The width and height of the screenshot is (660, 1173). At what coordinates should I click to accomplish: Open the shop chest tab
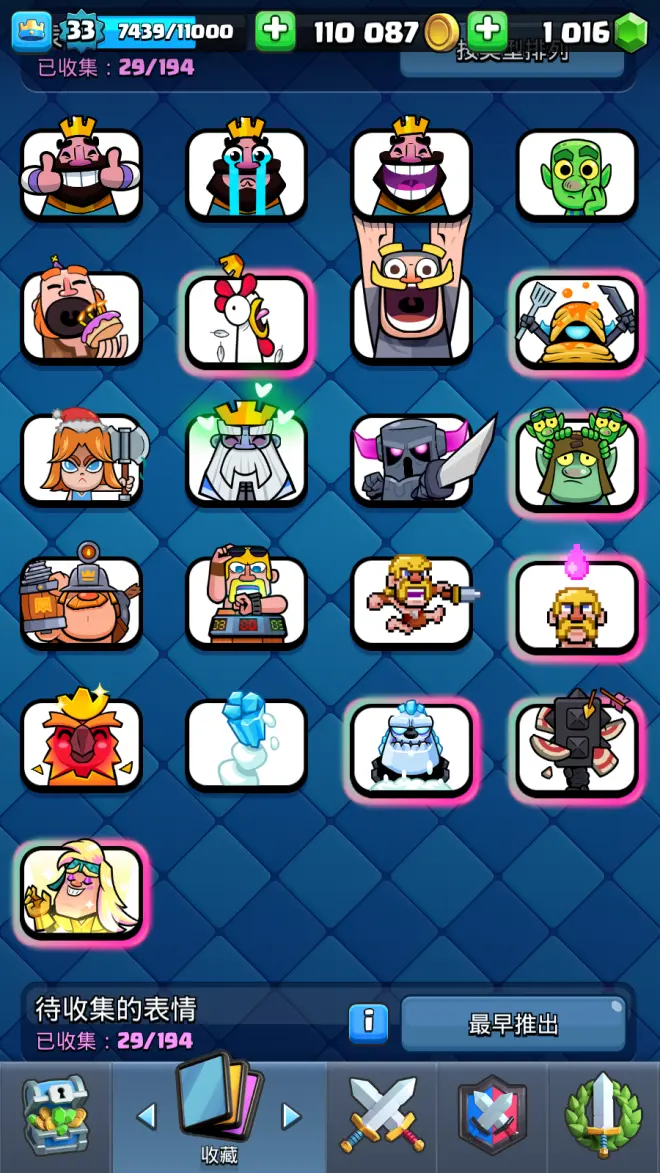click(55, 1115)
